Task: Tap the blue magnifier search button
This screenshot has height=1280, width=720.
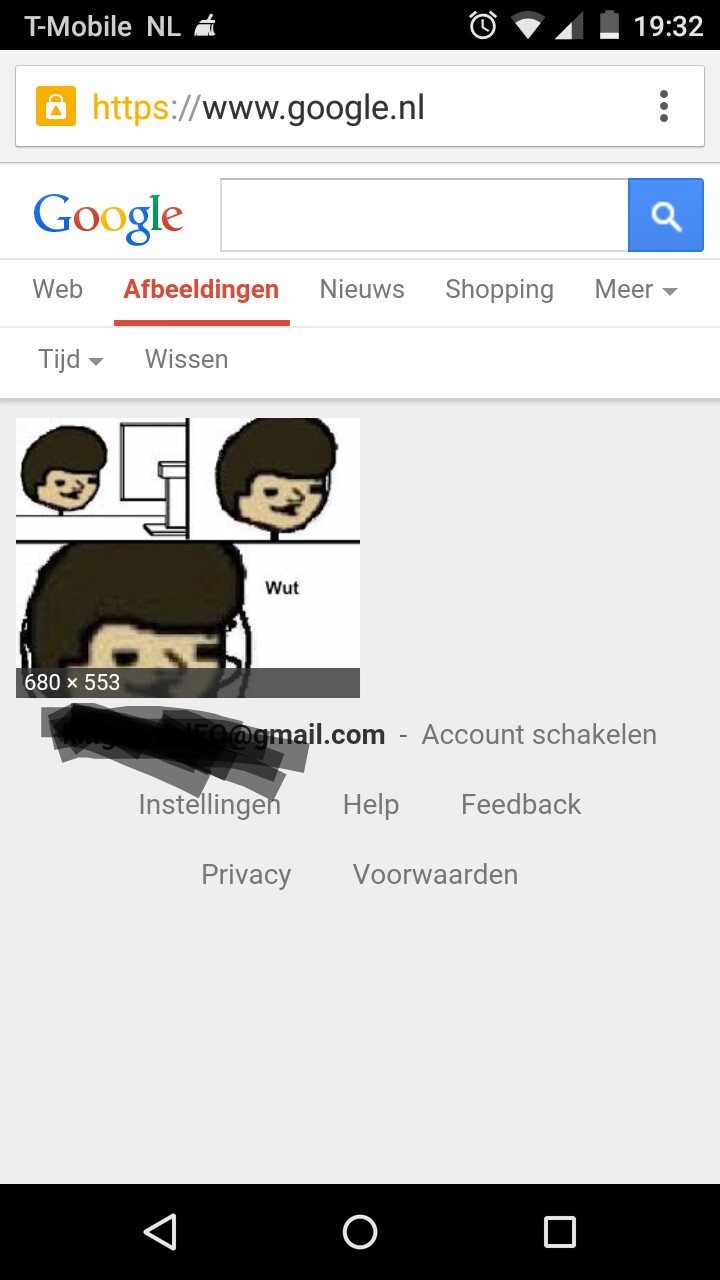Action: coord(665,215)
